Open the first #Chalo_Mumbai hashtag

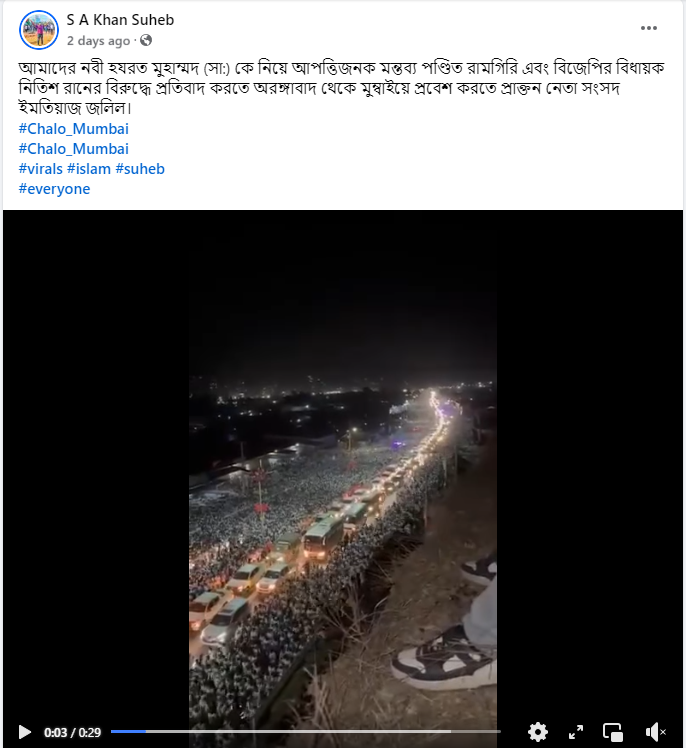coord(73,129)
